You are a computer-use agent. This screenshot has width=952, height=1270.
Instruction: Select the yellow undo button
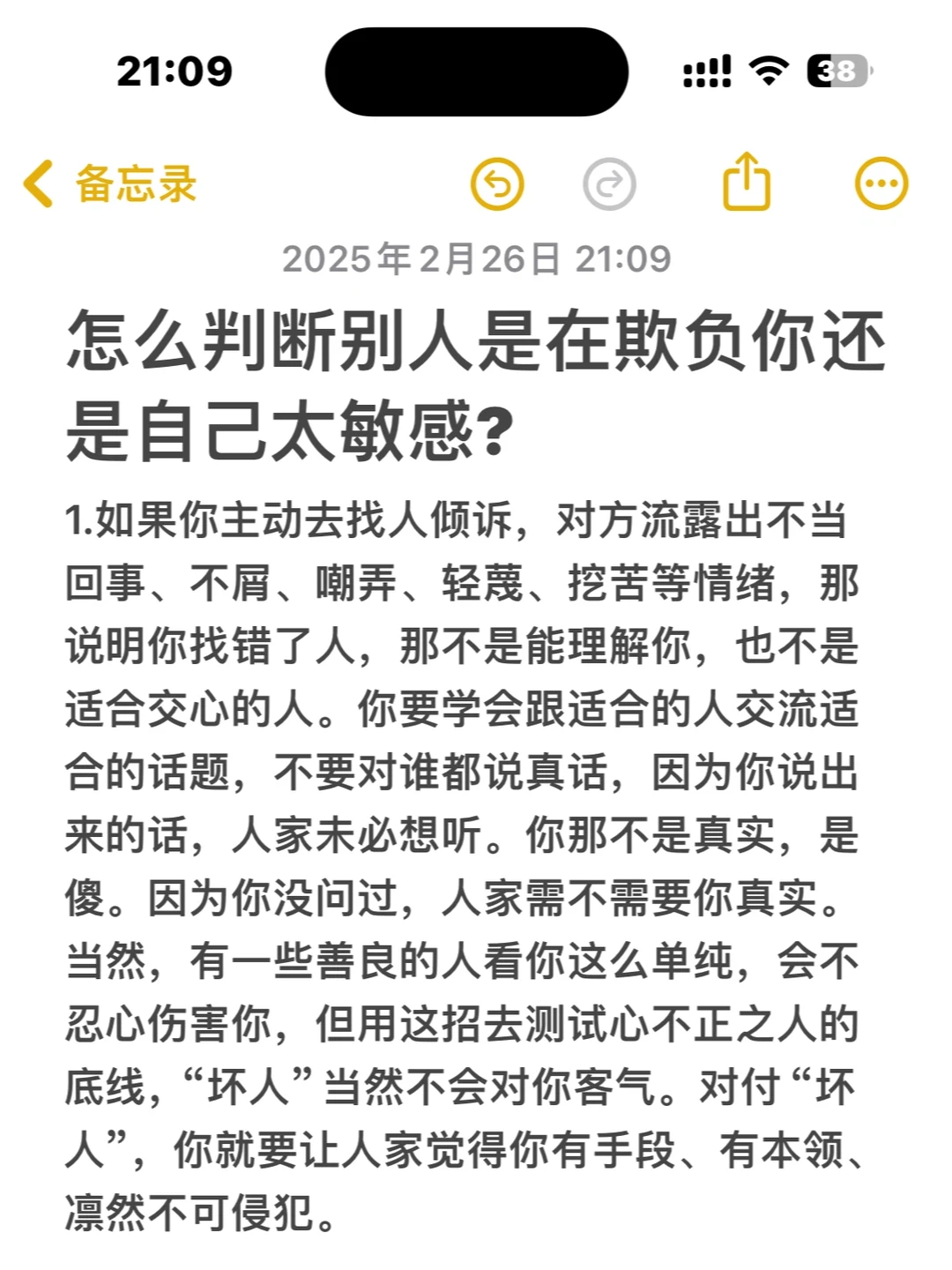[x=498, y=183]
